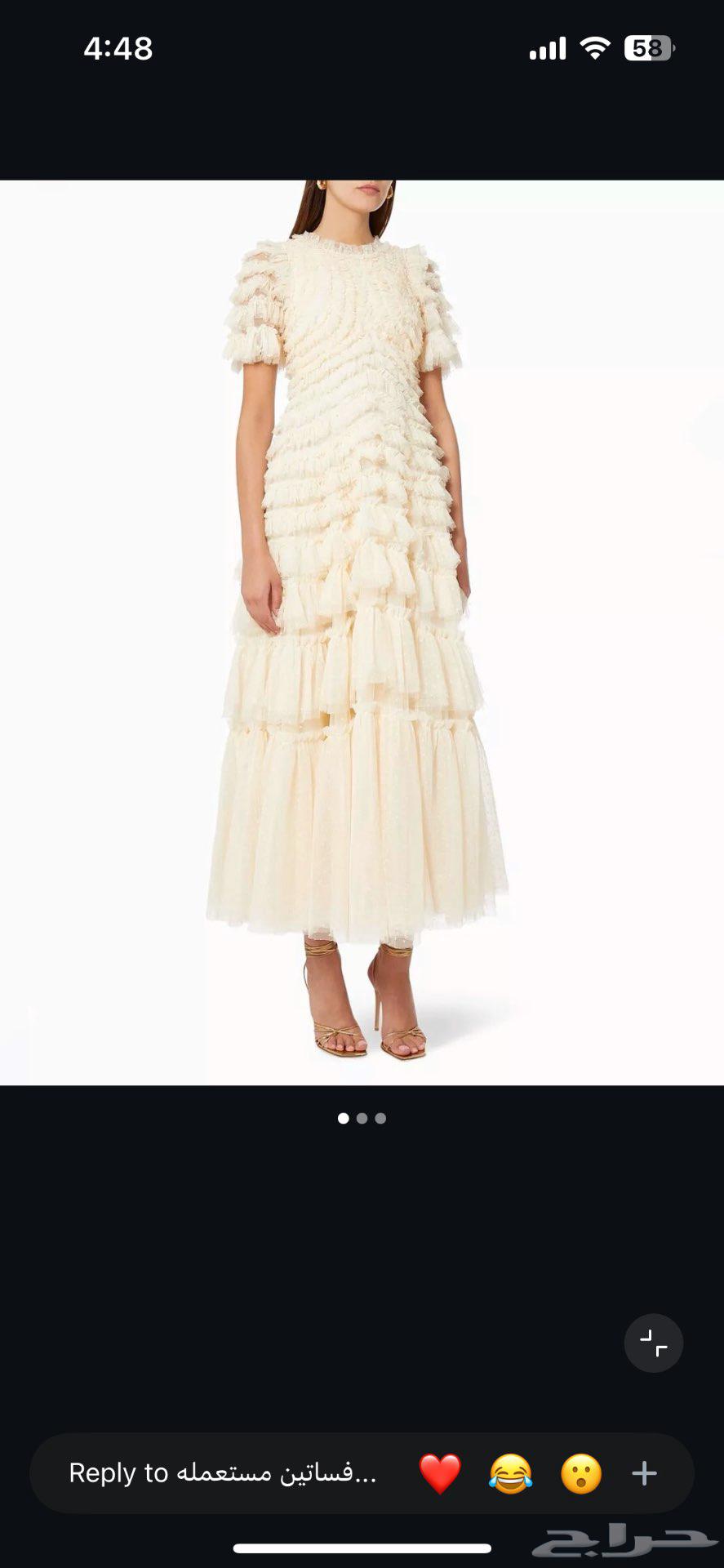Tap the minimize collapse icon
The width and height of the screenshot is (724, 1568).
pos(654,1343)
